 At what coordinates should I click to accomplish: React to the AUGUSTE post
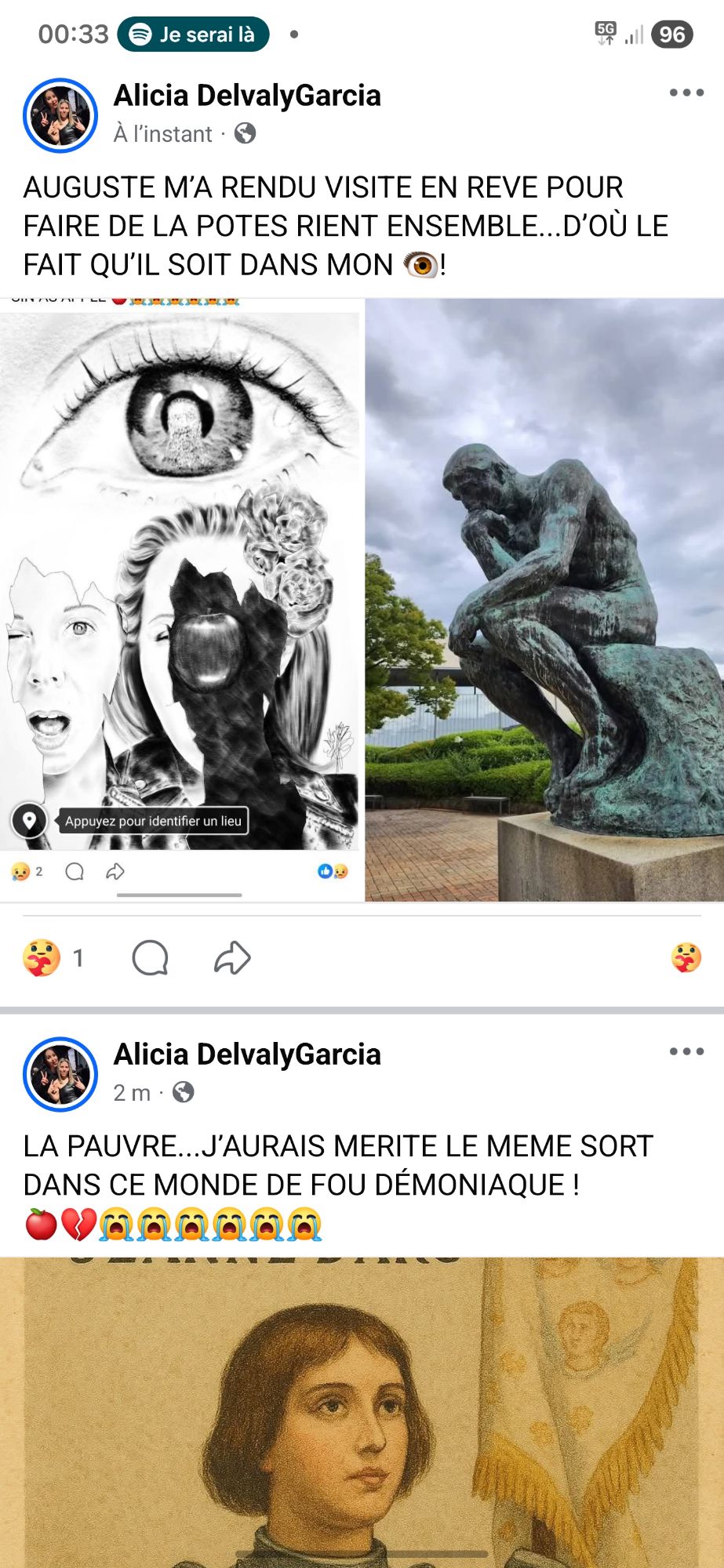(x=42, y=957)
